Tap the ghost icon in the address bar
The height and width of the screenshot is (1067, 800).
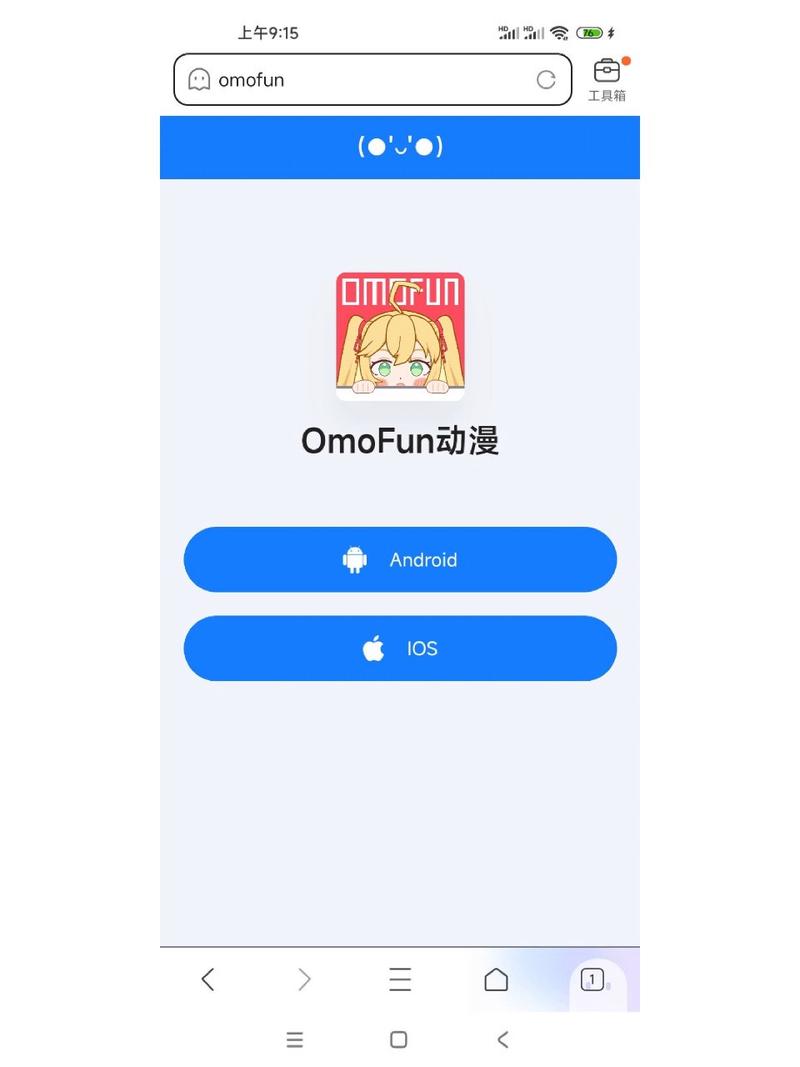coord(198,79)
